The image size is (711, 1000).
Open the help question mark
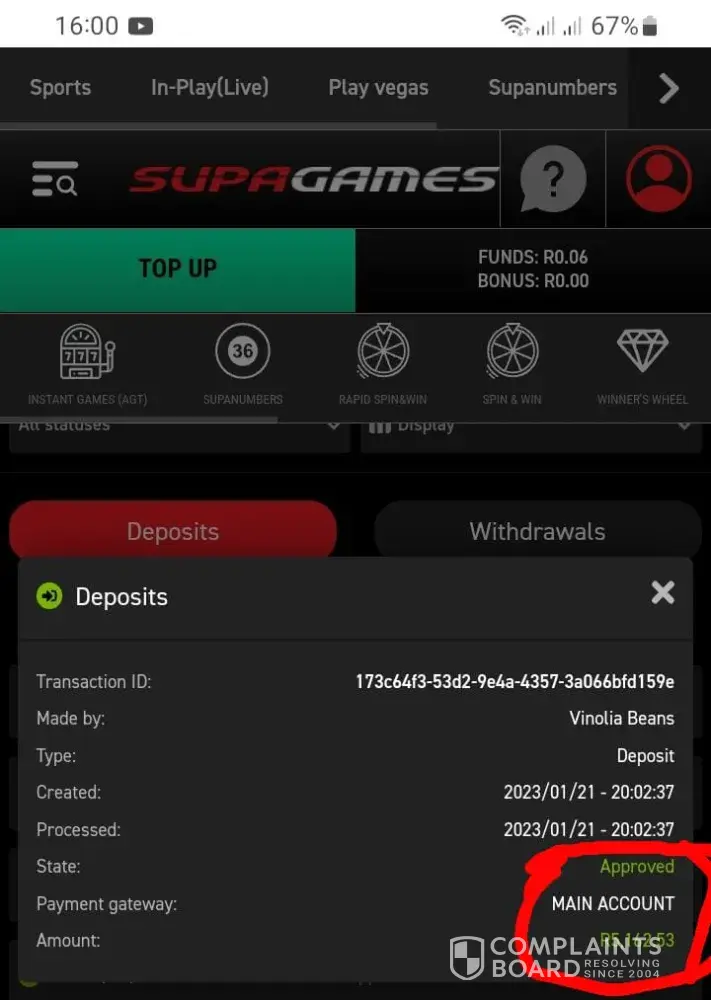553,180
